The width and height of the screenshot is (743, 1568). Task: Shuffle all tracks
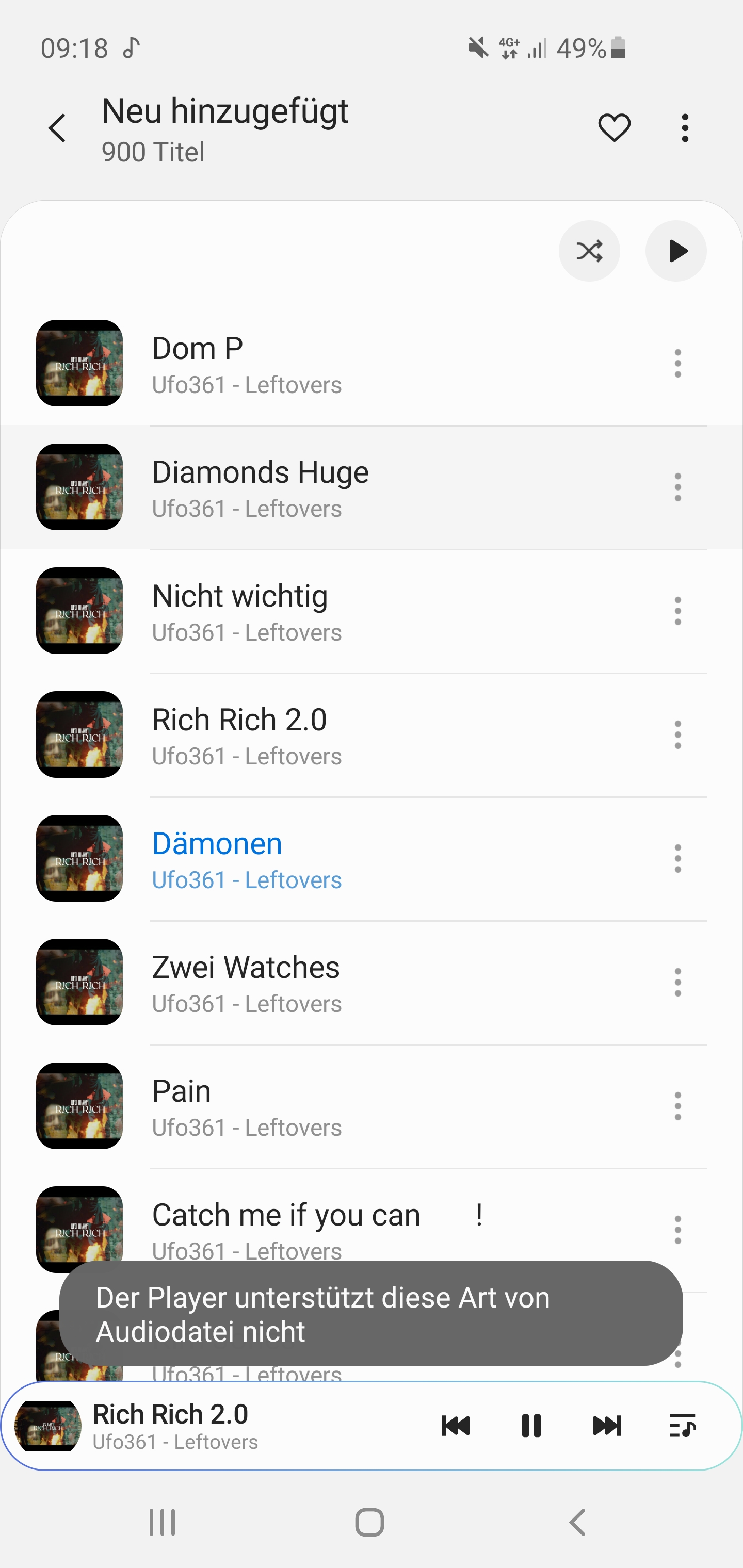589,251
